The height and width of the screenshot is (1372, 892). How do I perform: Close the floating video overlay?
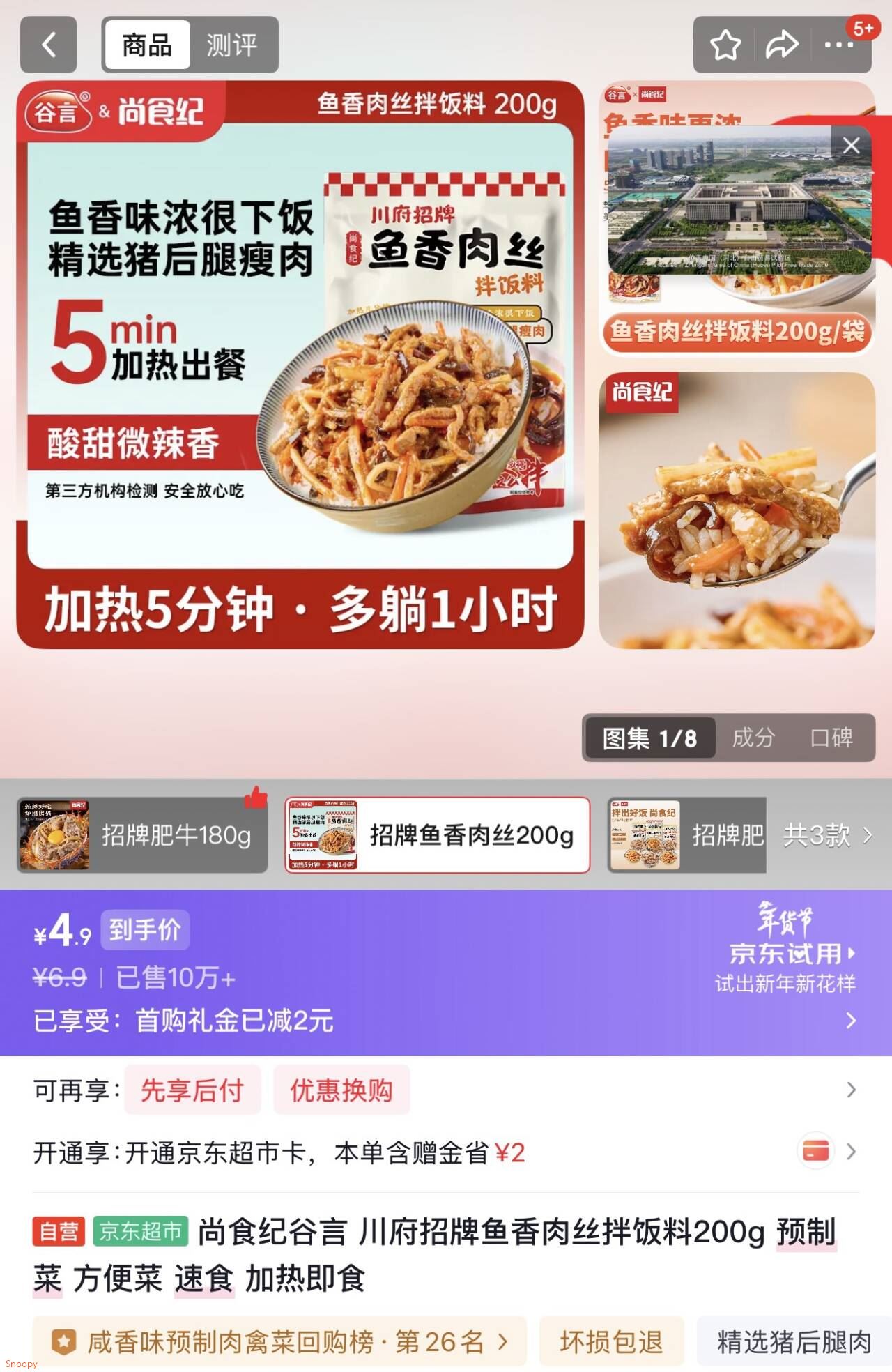click(851, 146)
